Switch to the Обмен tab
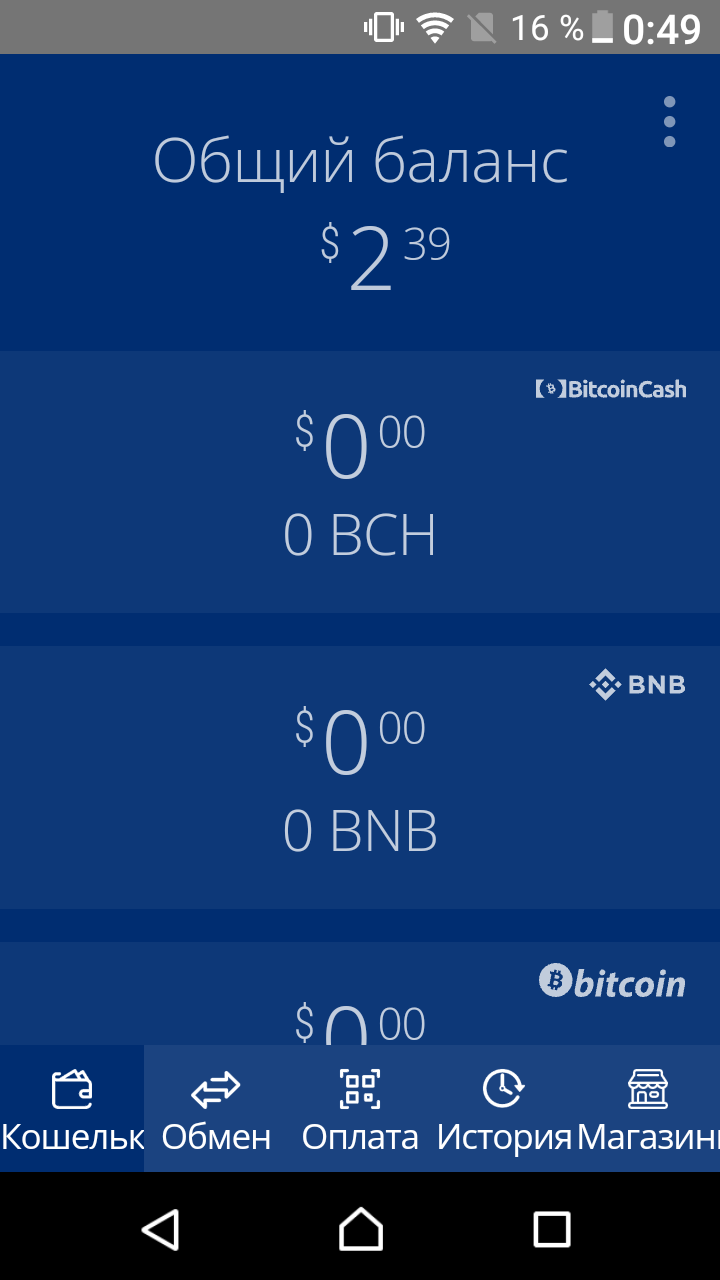The width and height of the screenshot is (720, 1280). tap(216, 1108)
